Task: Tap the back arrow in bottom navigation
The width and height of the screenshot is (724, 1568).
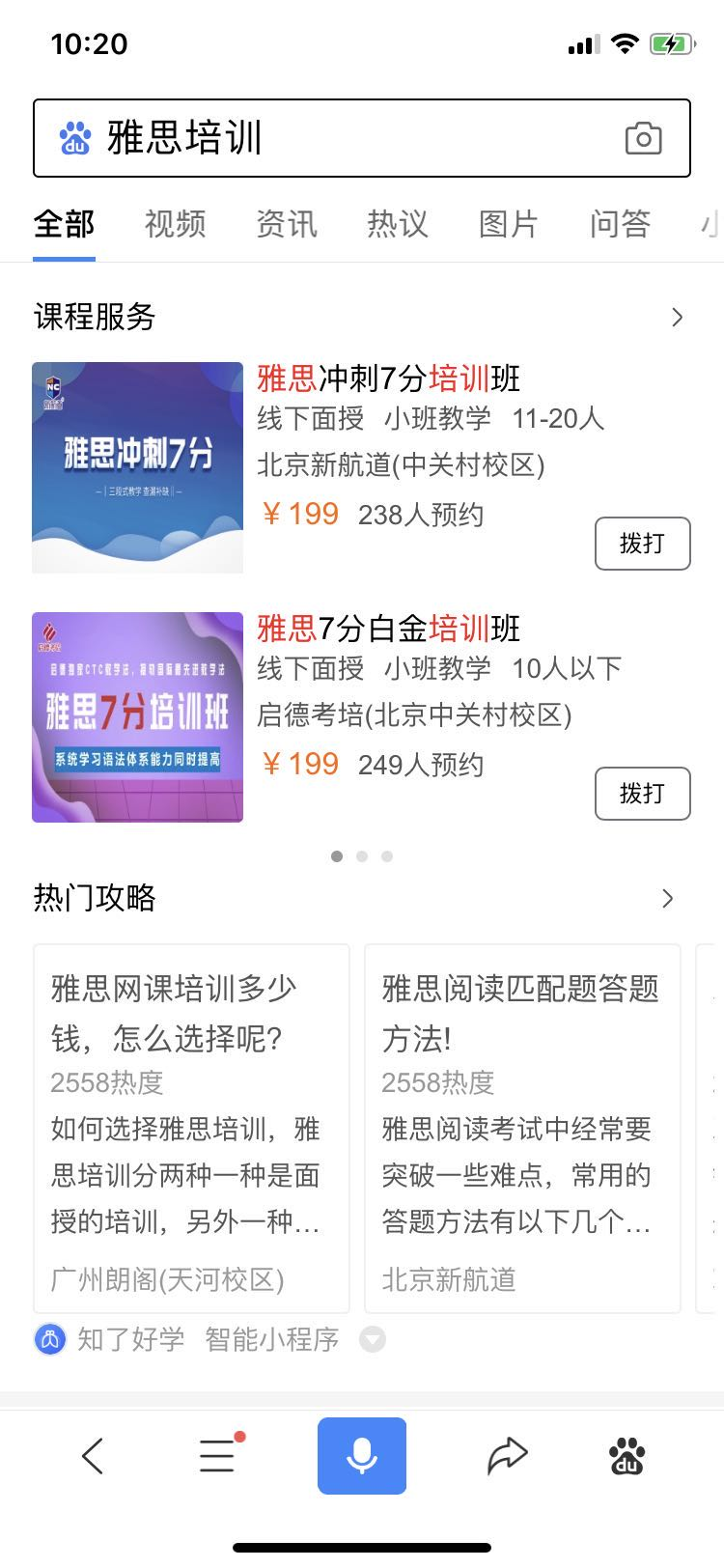Action: [x=93, y=1455]
